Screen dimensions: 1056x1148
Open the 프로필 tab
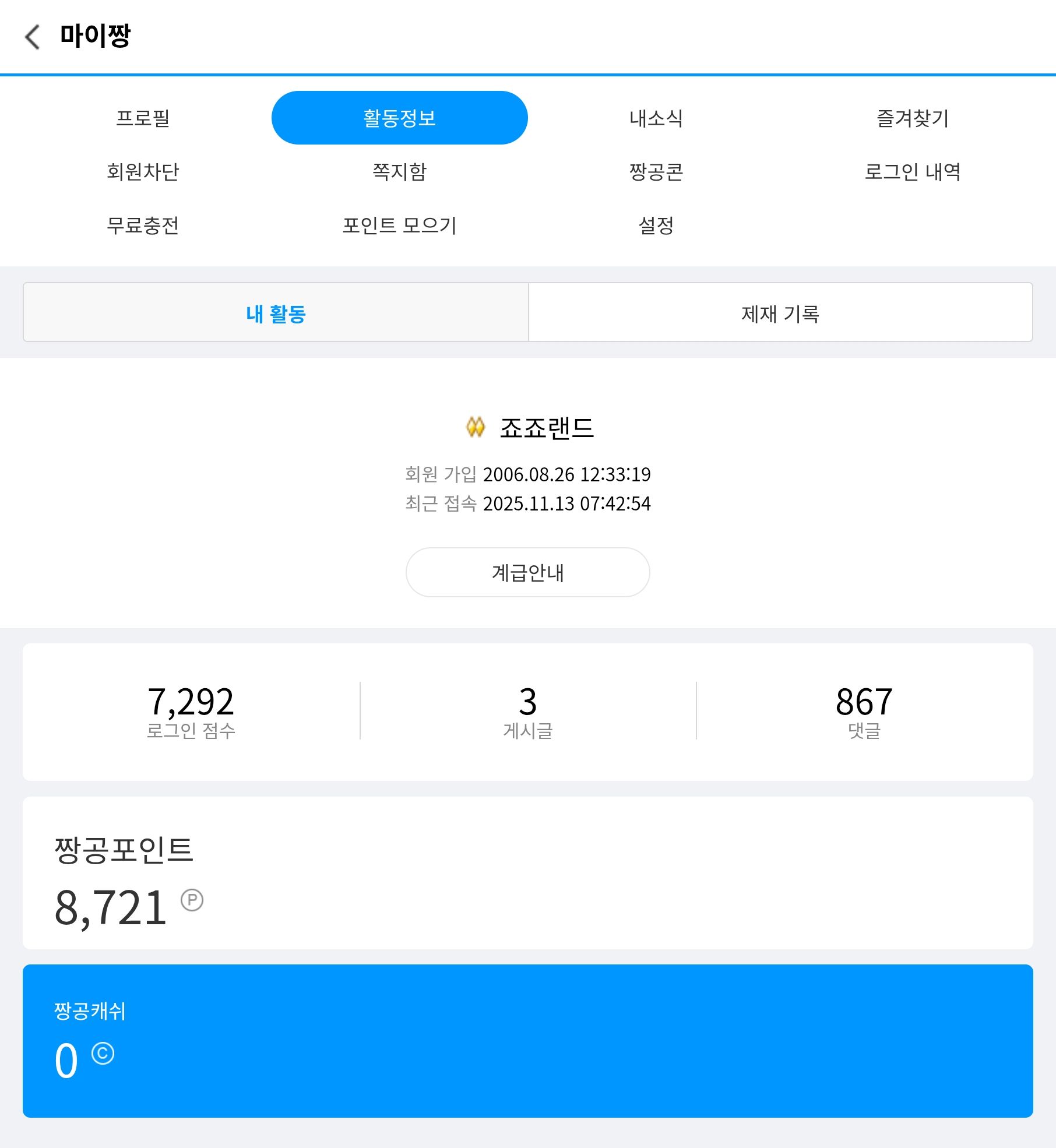click(143, 118)
